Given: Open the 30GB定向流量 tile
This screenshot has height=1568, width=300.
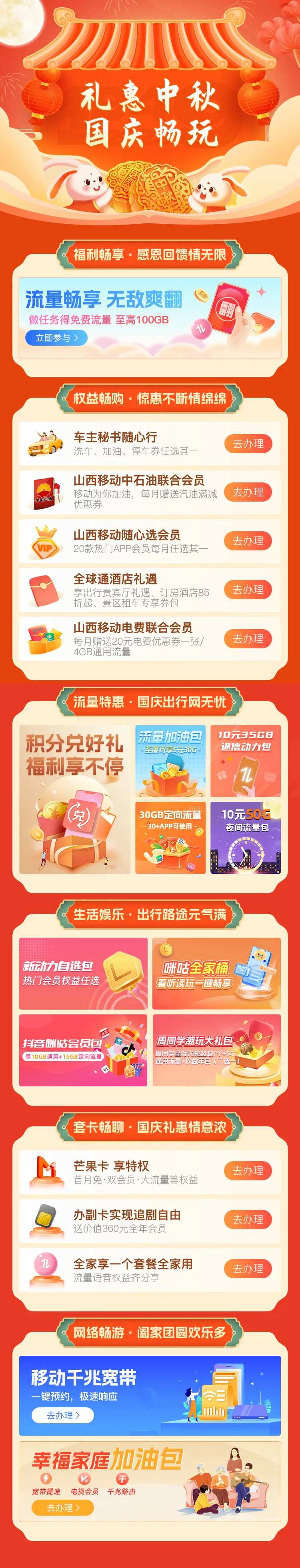Looking at the screenshot, I should tap(170, 838).
